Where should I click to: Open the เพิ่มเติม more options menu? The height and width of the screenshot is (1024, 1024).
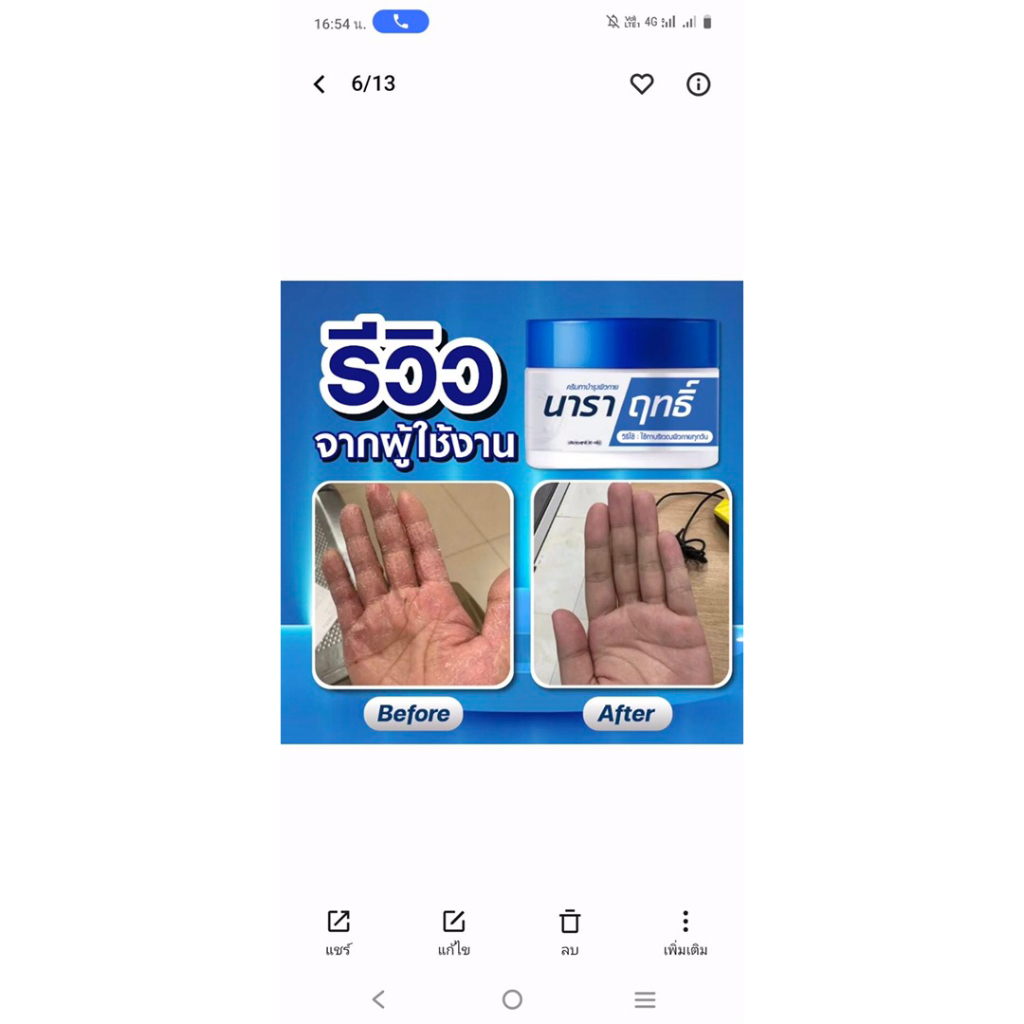pos(685,931)
